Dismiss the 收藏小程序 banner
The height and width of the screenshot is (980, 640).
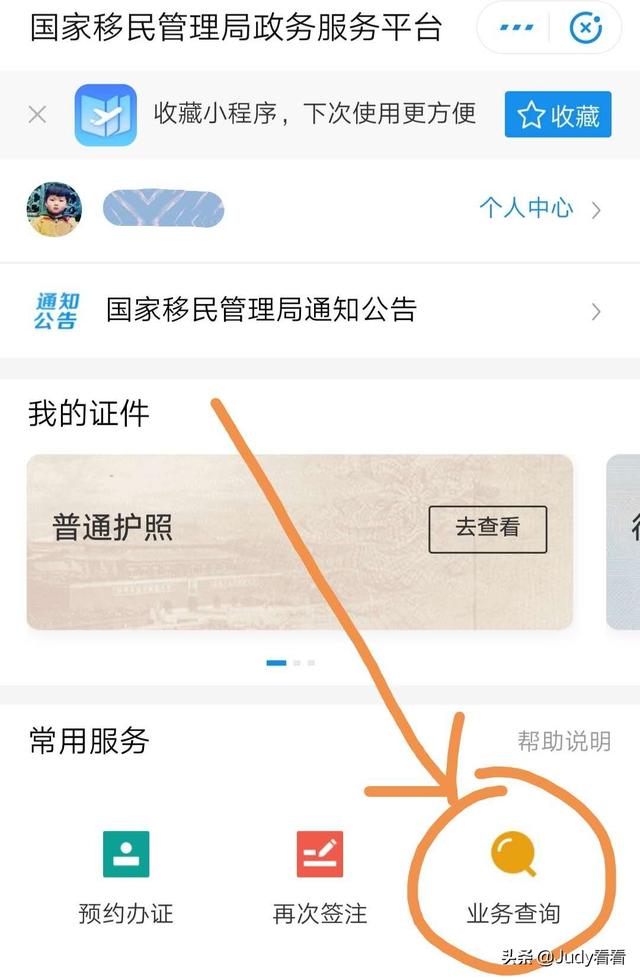click(37, 115)
